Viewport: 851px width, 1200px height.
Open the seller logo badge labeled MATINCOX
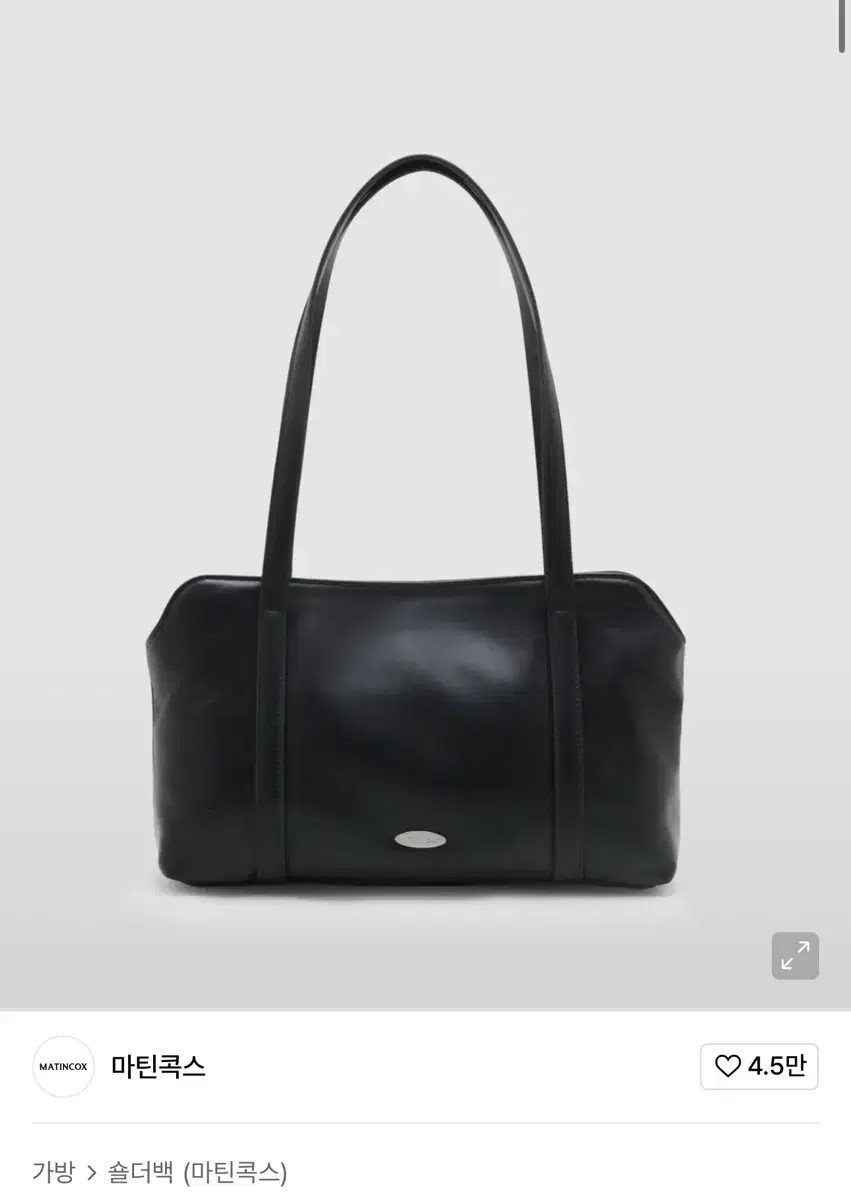click(63, 1067)
